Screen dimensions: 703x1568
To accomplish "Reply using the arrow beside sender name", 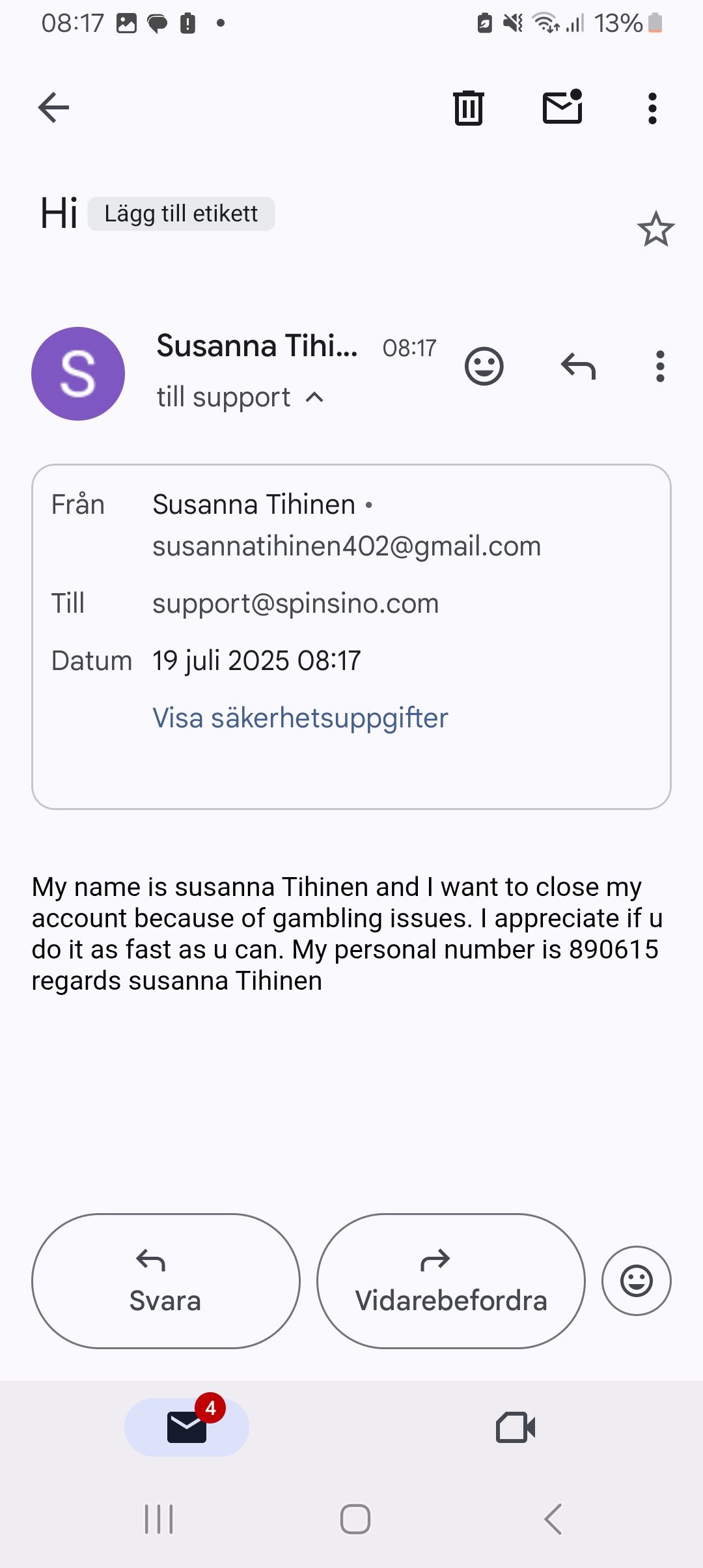I will (x=578, y=367).
